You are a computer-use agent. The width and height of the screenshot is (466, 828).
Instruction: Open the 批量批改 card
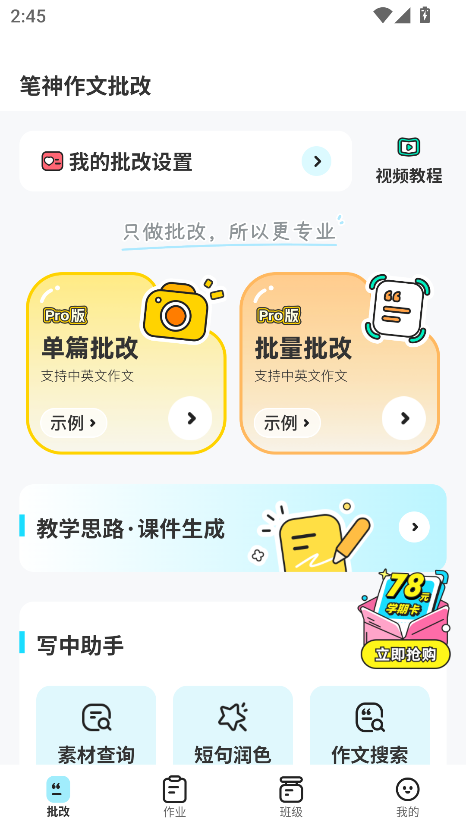click(x=340, y=363)
